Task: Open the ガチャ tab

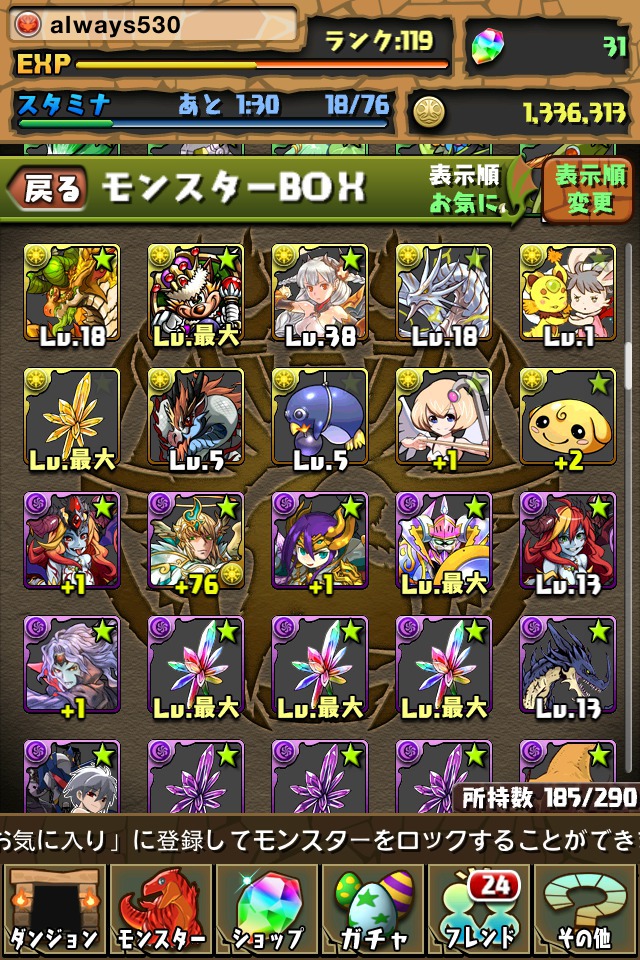Action: coord(373,910)
